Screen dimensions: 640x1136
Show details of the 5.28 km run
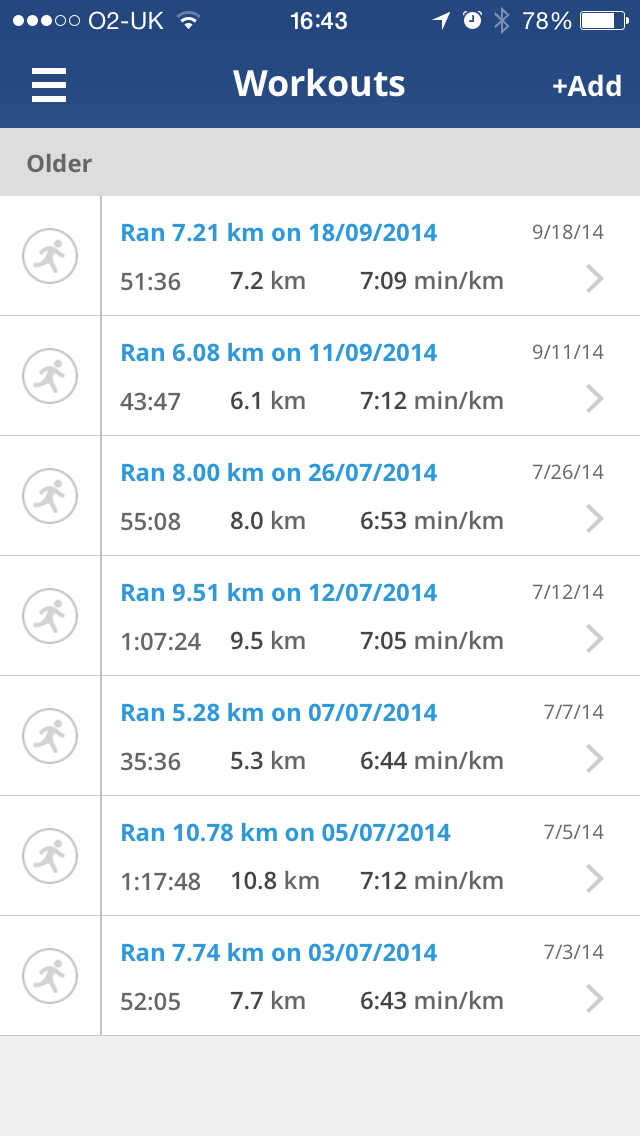(278, 713)
